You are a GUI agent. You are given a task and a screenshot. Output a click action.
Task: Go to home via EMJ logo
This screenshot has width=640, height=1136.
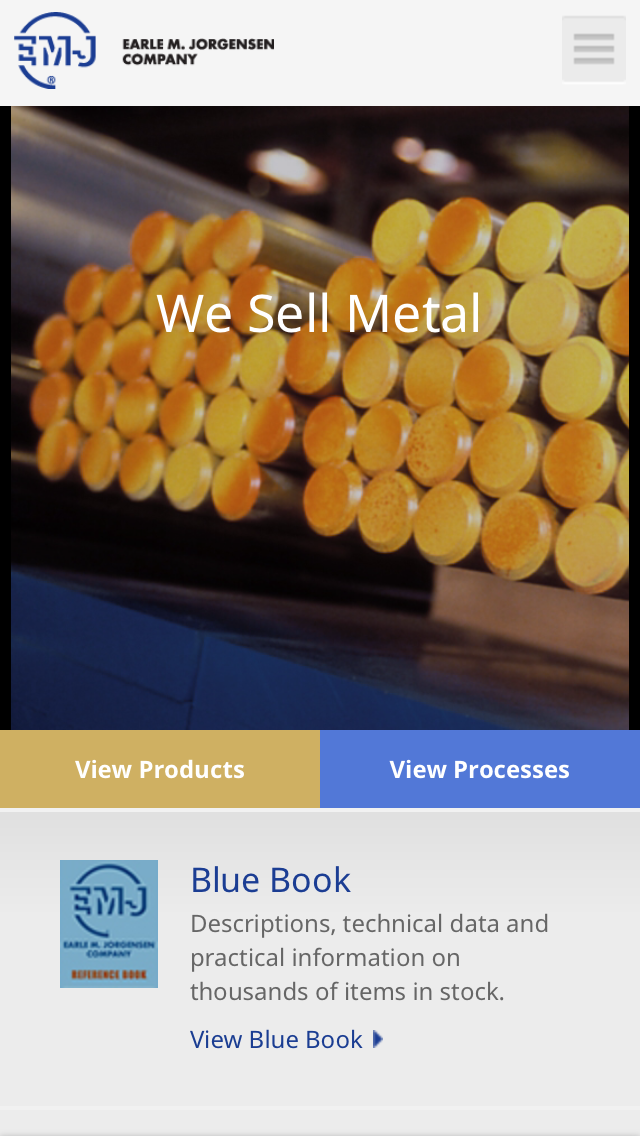tap(144, 51)
